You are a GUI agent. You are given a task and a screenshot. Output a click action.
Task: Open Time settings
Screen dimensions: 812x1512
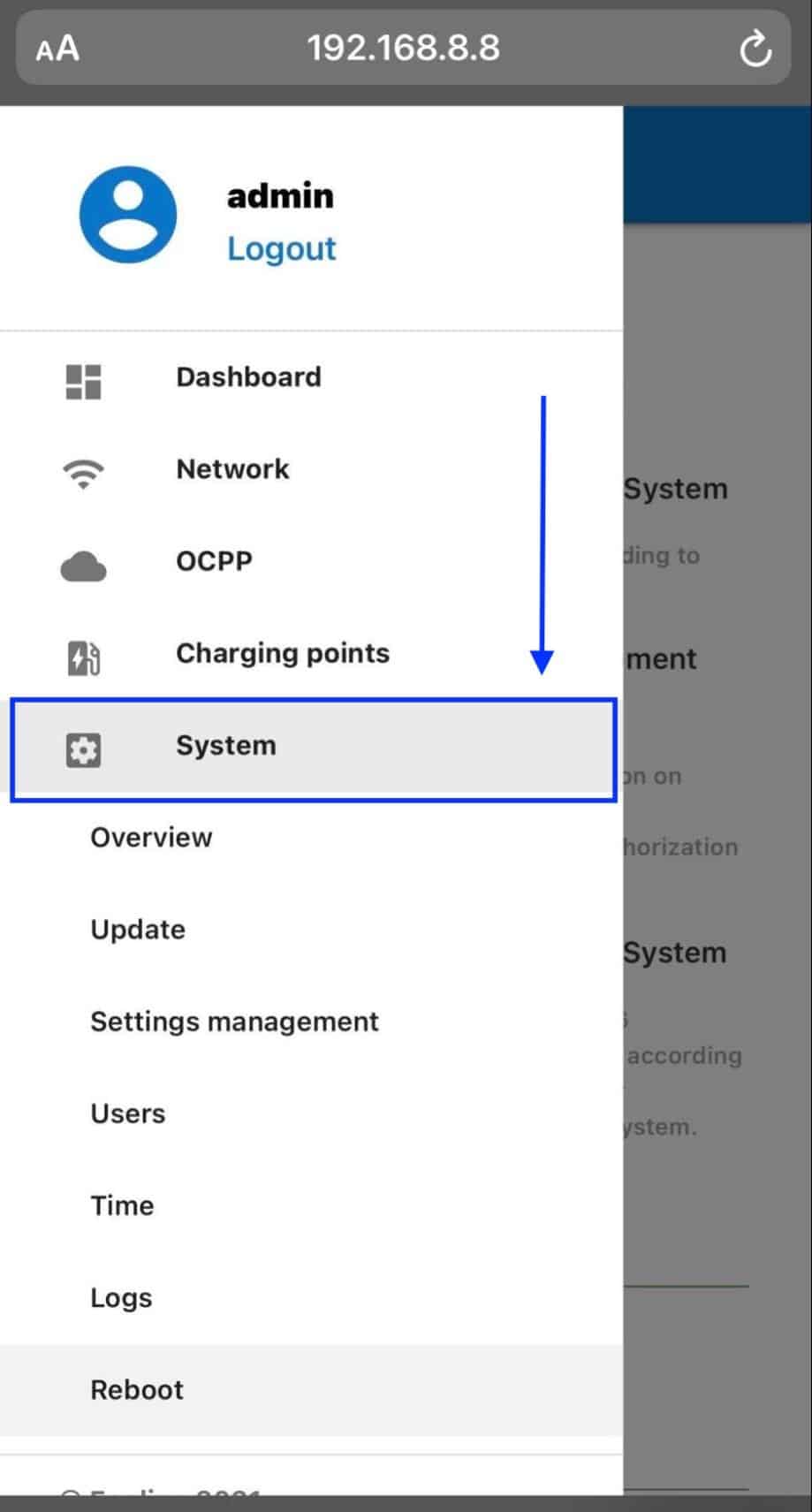coord(311,1205)
